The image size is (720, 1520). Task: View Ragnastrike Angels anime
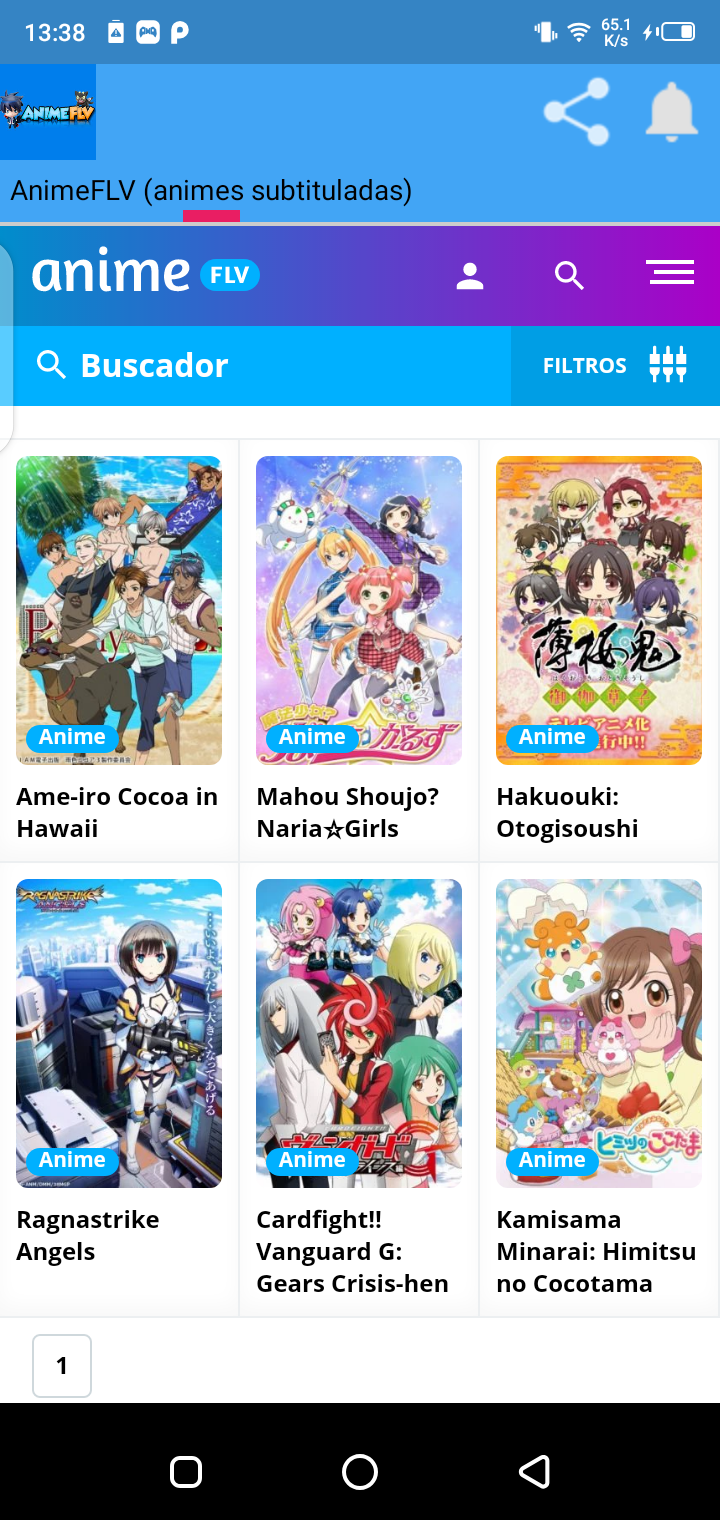(119, 1033)
